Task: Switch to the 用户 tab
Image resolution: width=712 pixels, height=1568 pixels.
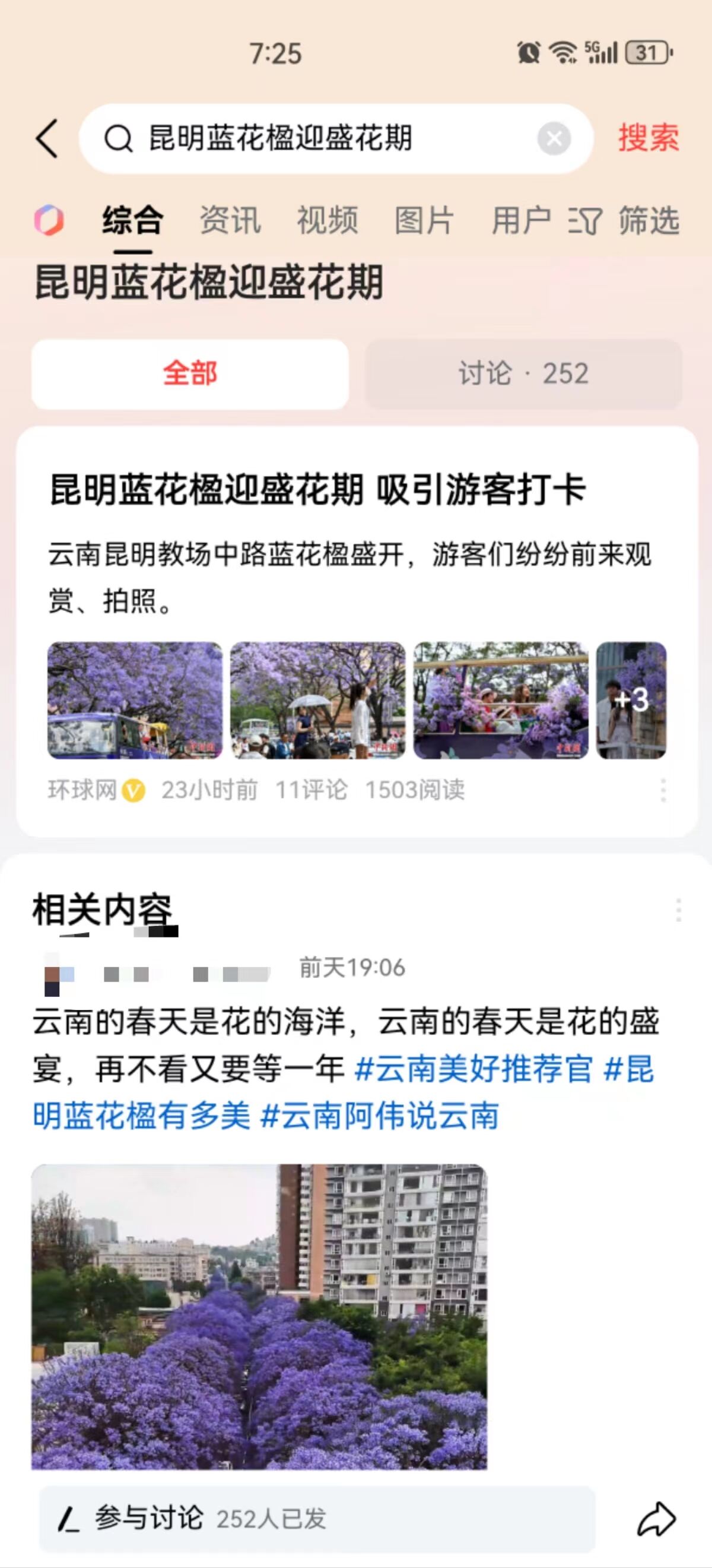Action: coord(521,220)
